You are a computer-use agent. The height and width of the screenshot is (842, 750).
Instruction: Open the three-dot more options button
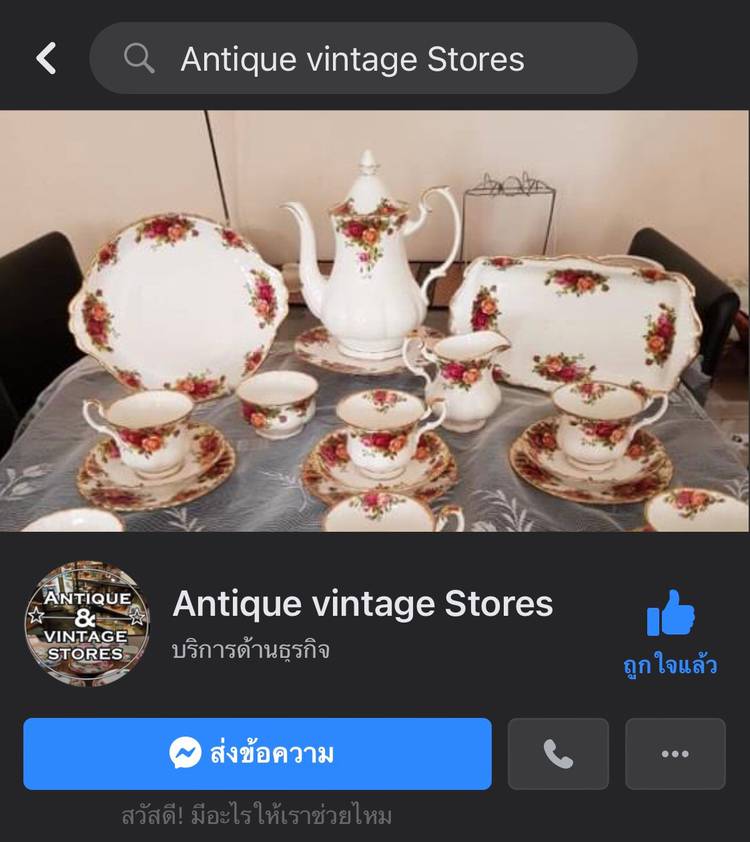675,754
